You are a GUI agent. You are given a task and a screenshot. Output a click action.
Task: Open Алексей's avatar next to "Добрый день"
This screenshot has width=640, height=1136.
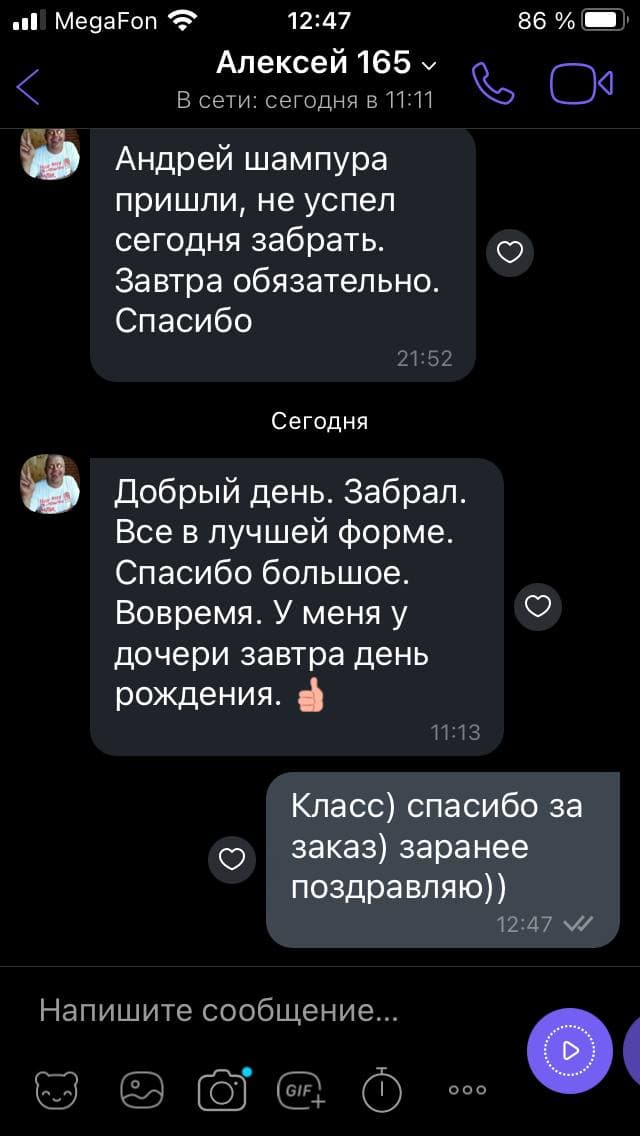(x=50, y=484)
